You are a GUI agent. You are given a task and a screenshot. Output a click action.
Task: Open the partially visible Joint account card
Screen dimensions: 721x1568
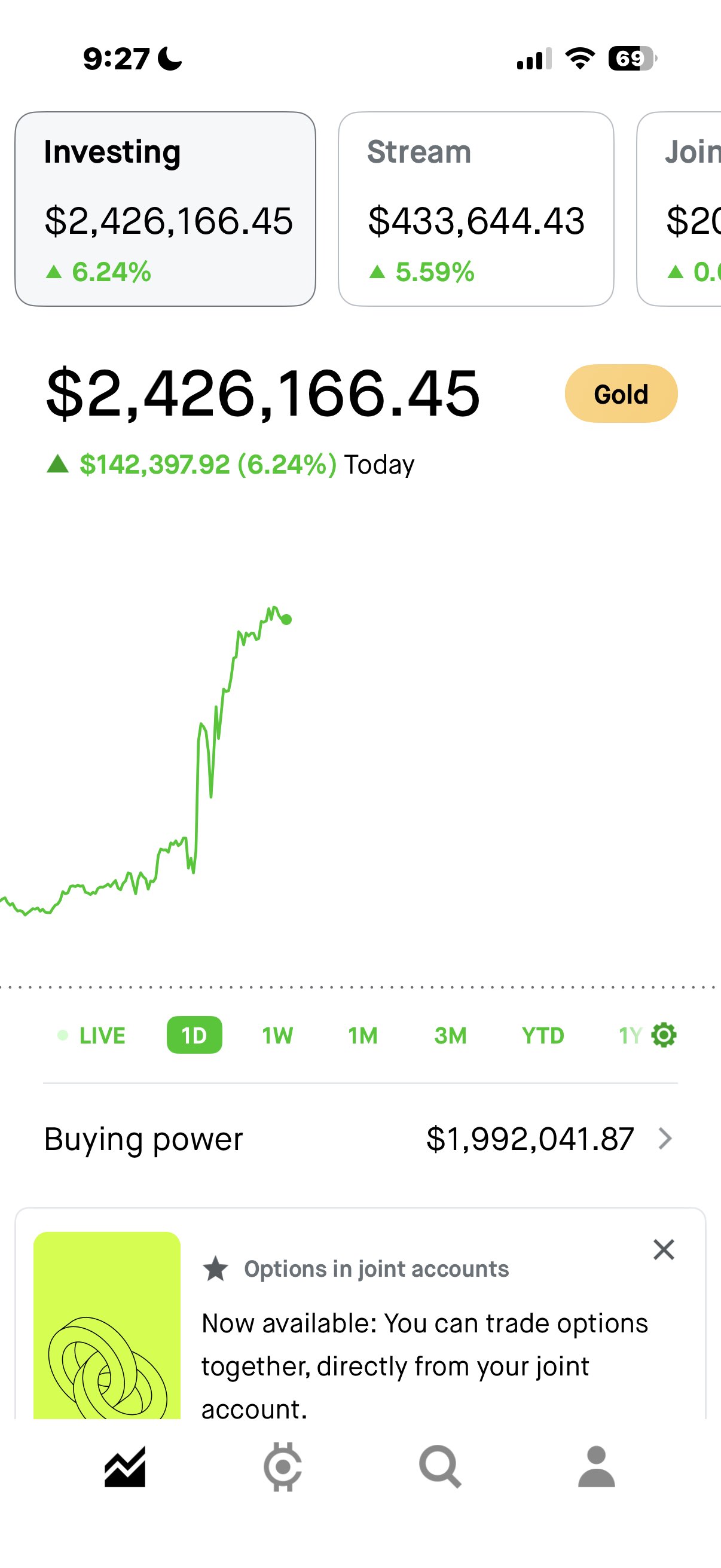[679, 209]
